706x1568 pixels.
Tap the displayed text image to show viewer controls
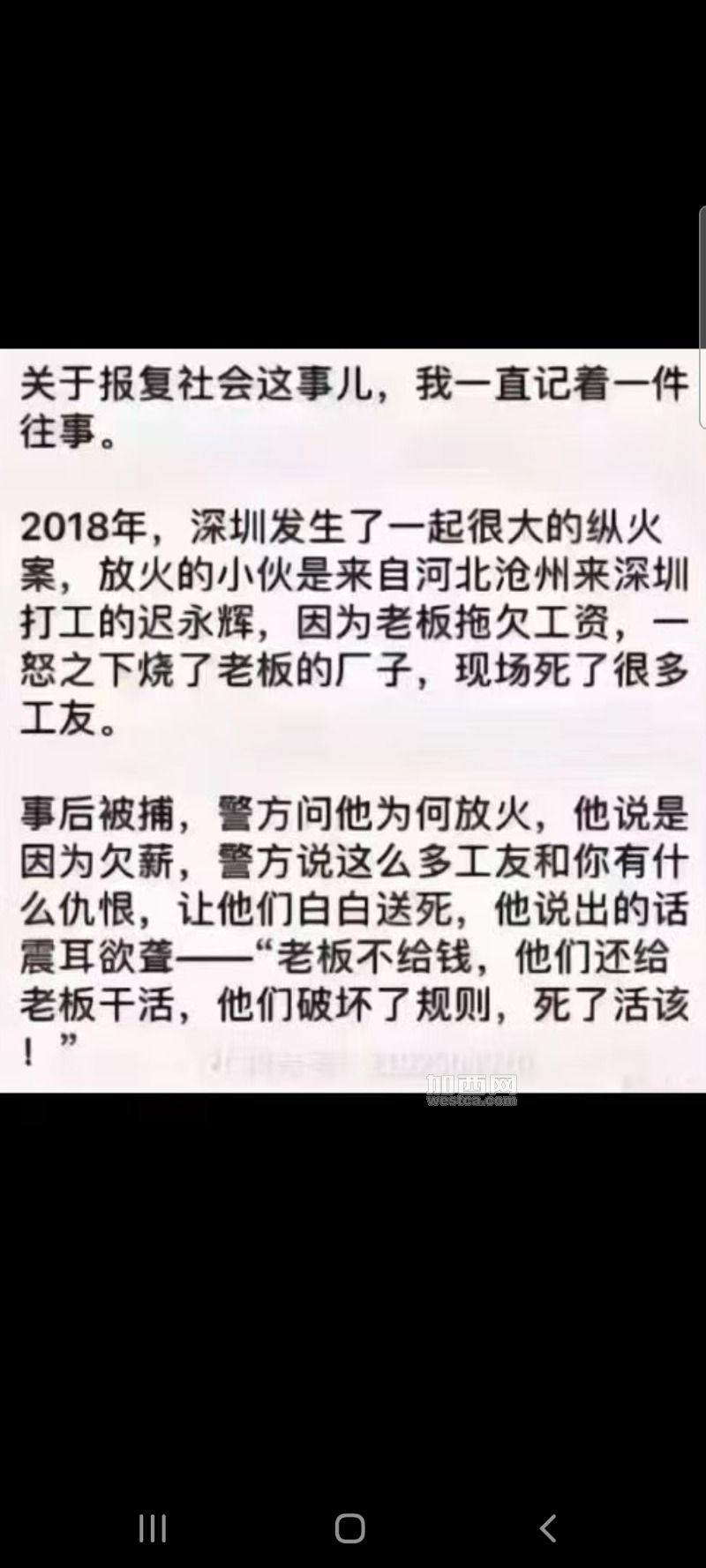[x=353, y=721]
